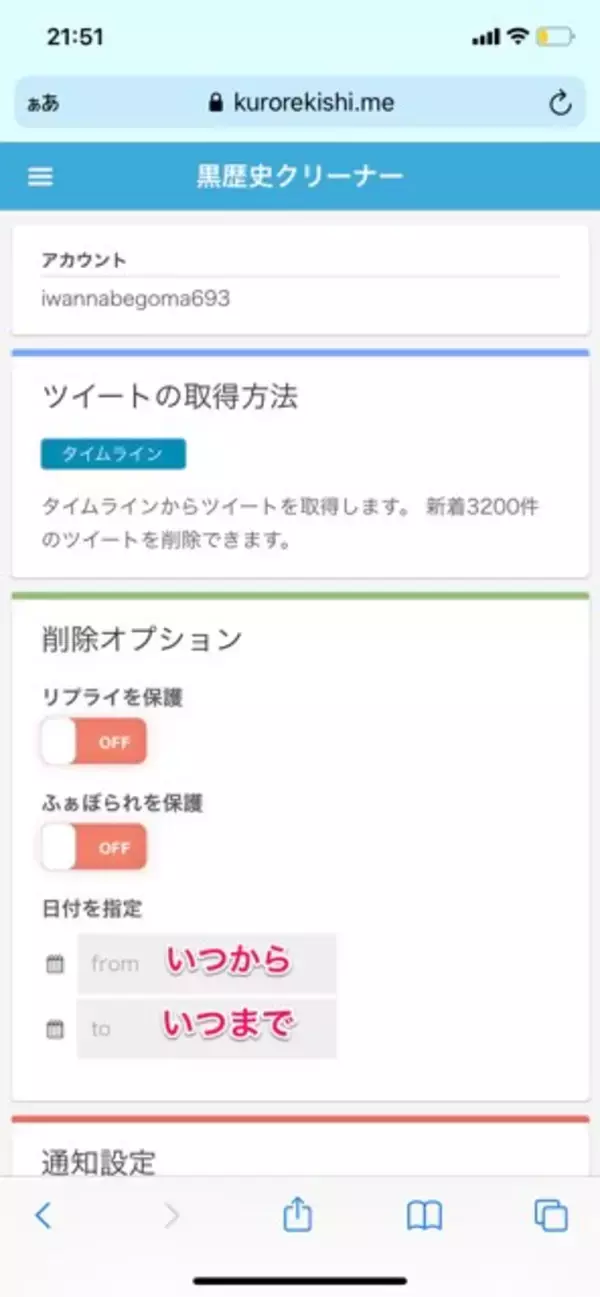Open the reader text size options
Image resolution: width=600 pixels, height=1297 pixels.
[x=43, y=103]
